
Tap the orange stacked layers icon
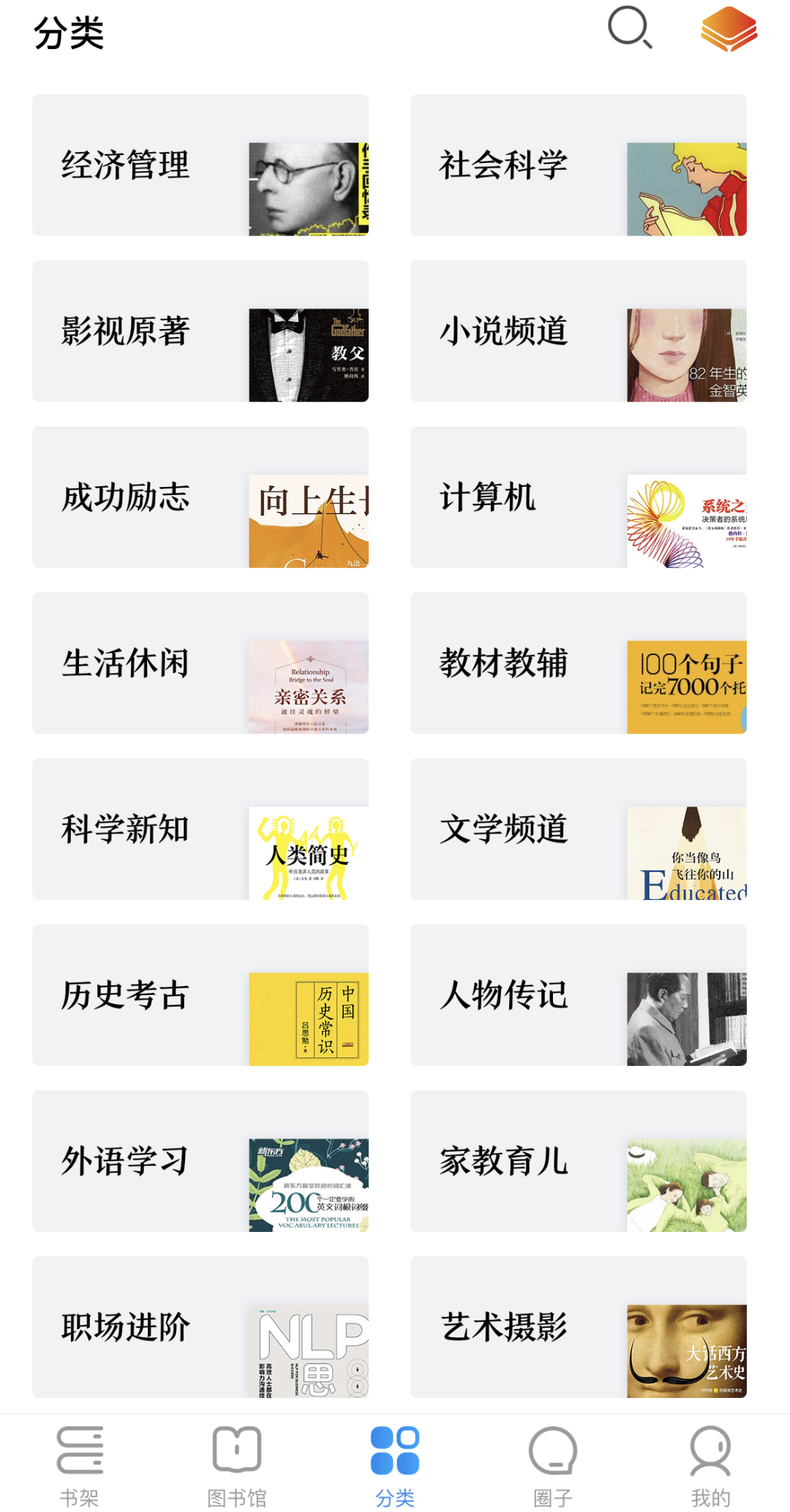coord(729,29)
